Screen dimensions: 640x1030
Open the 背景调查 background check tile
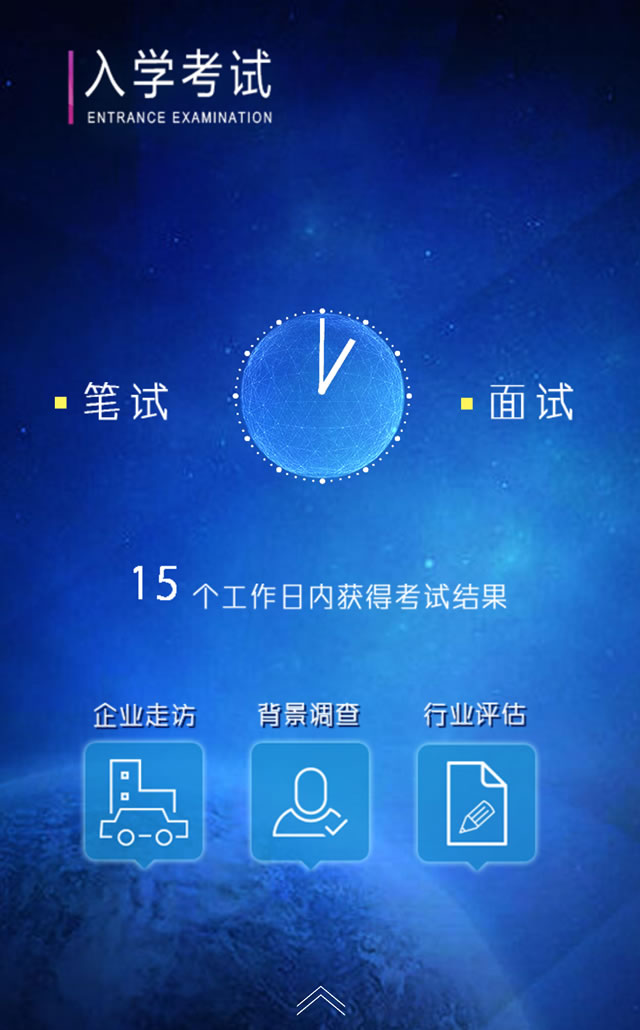[x=309, y=801]
